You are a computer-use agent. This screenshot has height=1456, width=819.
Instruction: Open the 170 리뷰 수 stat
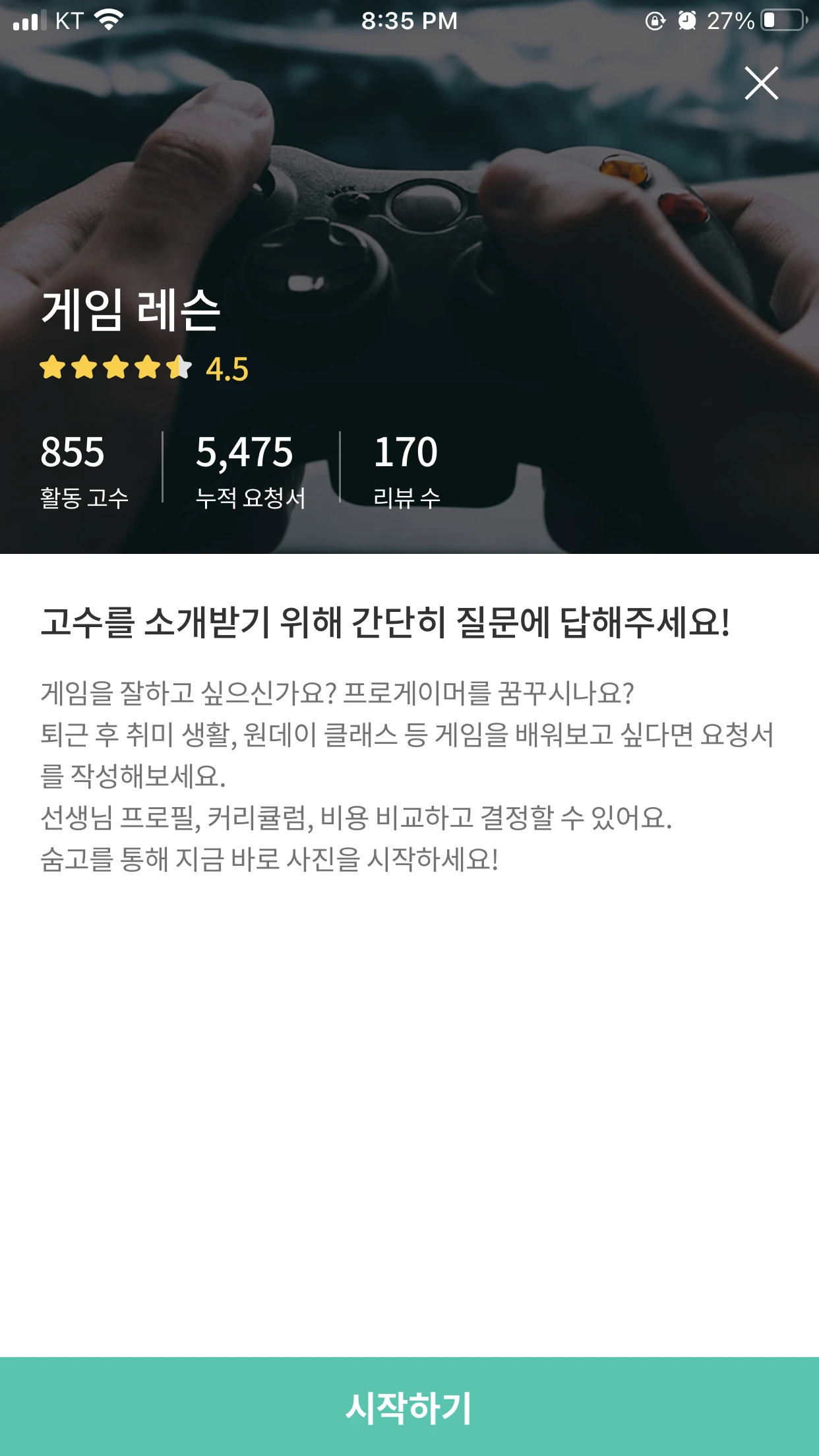coord(406,470)
